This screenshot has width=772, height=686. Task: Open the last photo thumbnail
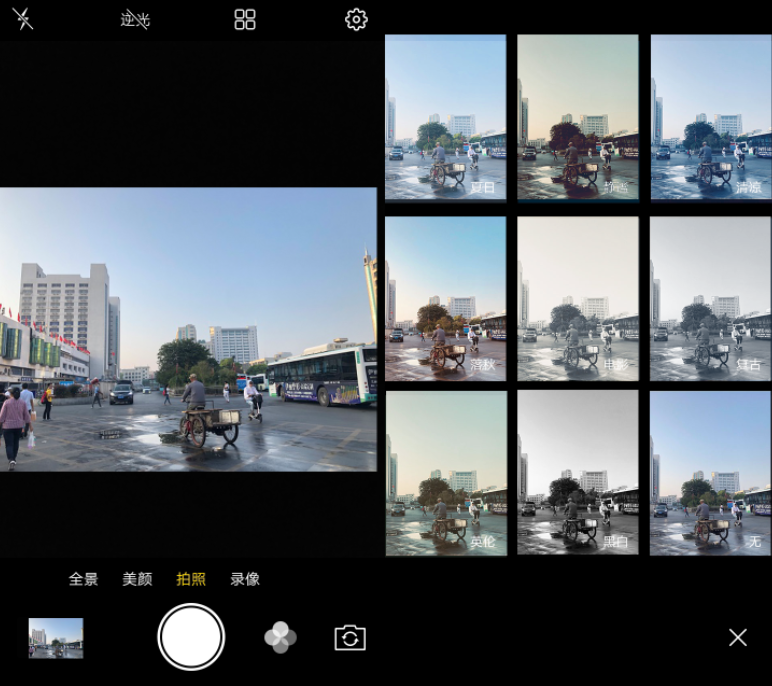tap(56, 638)
